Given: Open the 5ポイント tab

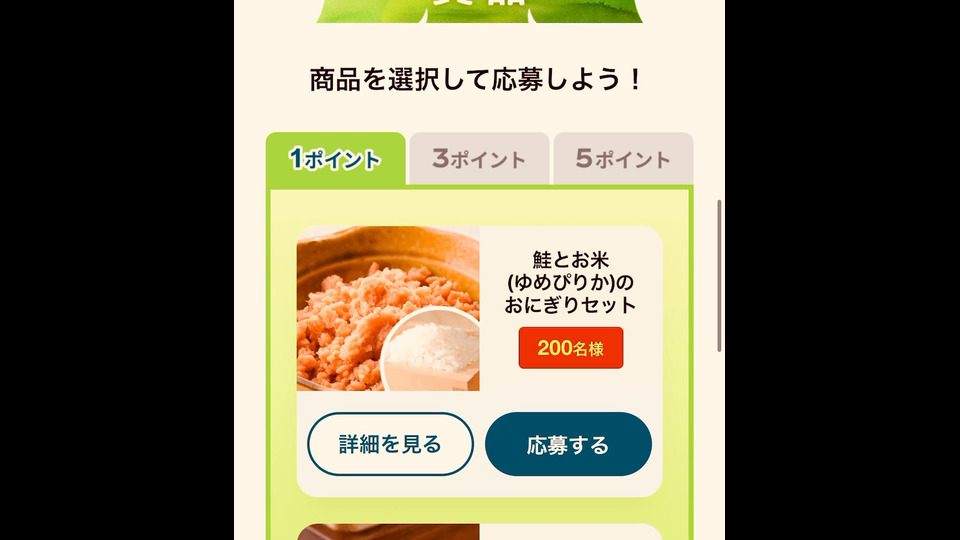Looking at the screenshot, I should tap(623, 159).
